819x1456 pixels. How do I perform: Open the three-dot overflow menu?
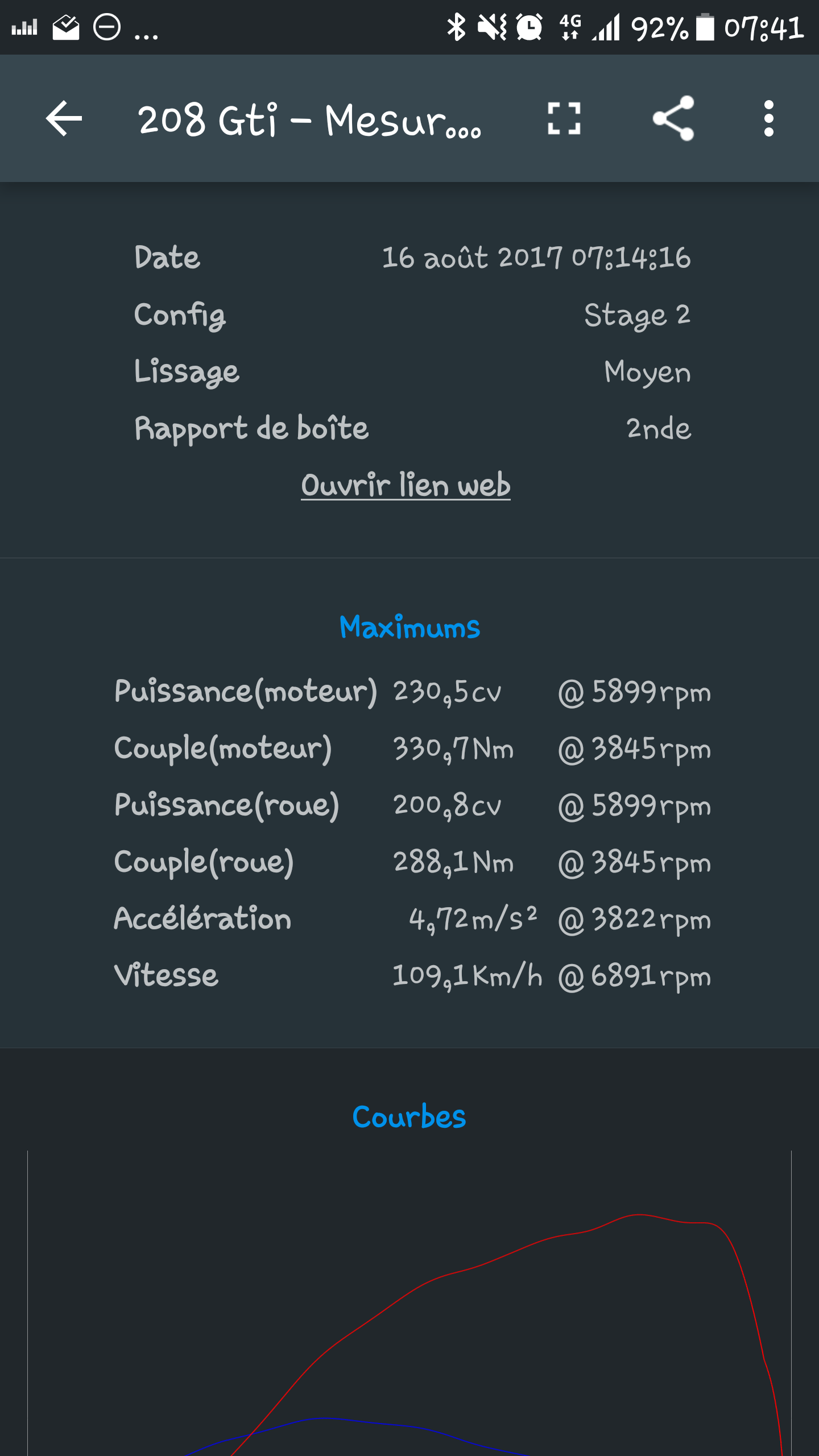(x=768, y=118)
